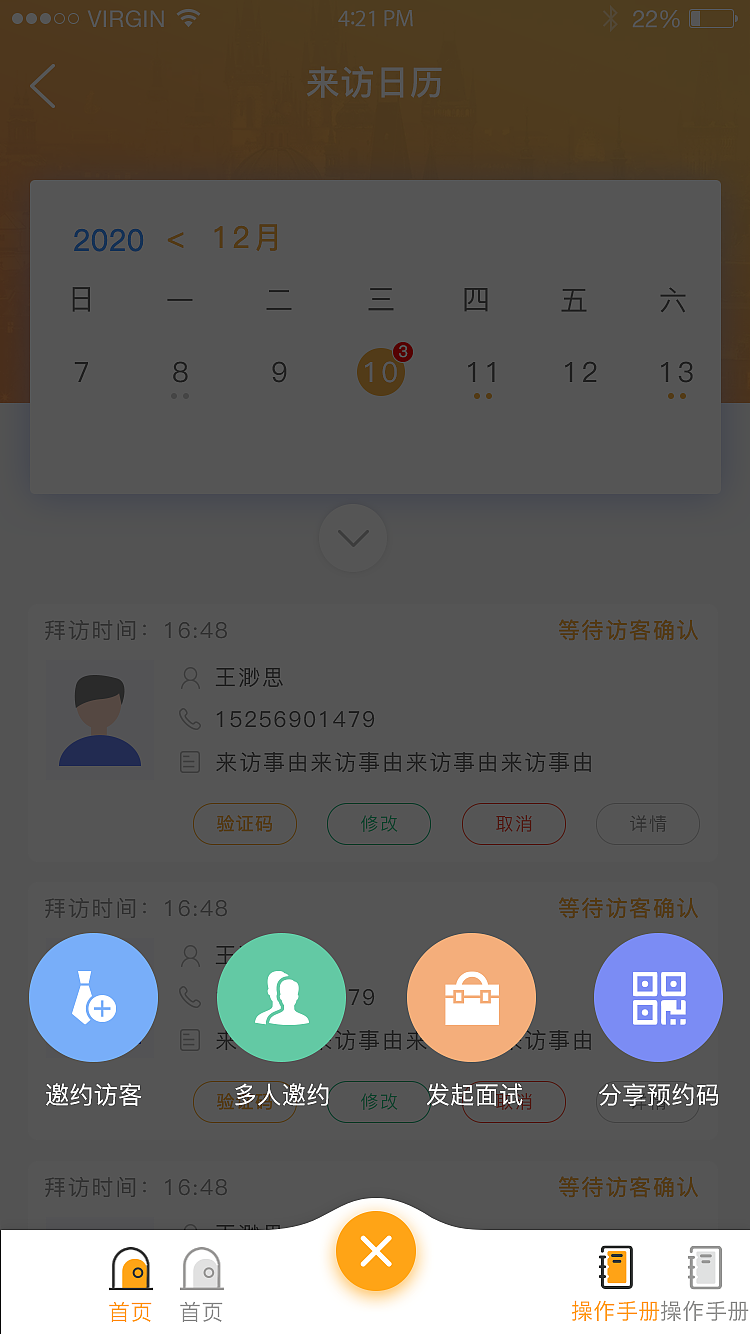
Task: Tap the invite visitor (邀约访客) icon
Action: click(x=93, y=997)
